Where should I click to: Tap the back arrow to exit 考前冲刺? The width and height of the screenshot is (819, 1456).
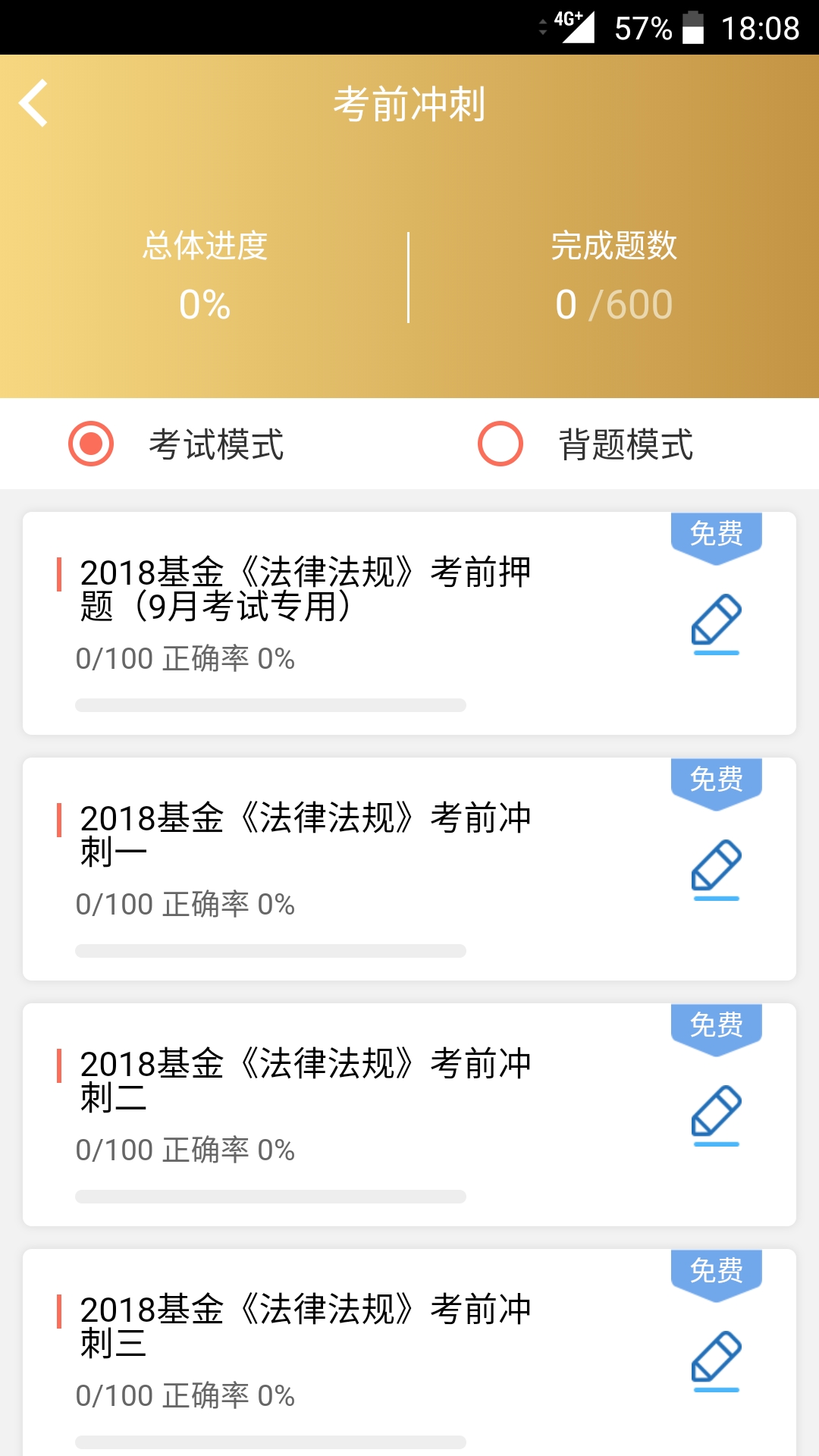coord(33,105)
